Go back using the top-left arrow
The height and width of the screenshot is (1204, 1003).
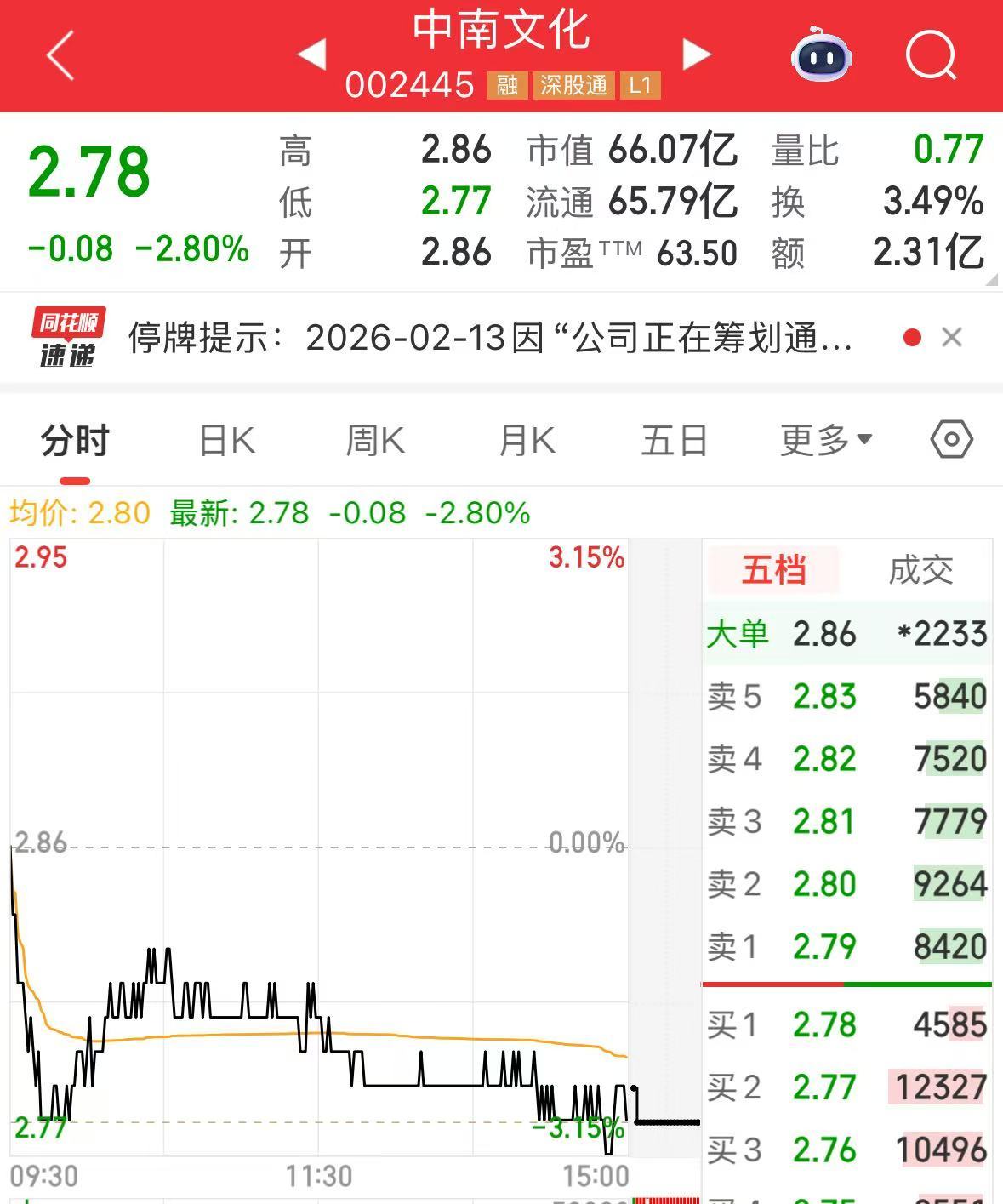[61, 56]
